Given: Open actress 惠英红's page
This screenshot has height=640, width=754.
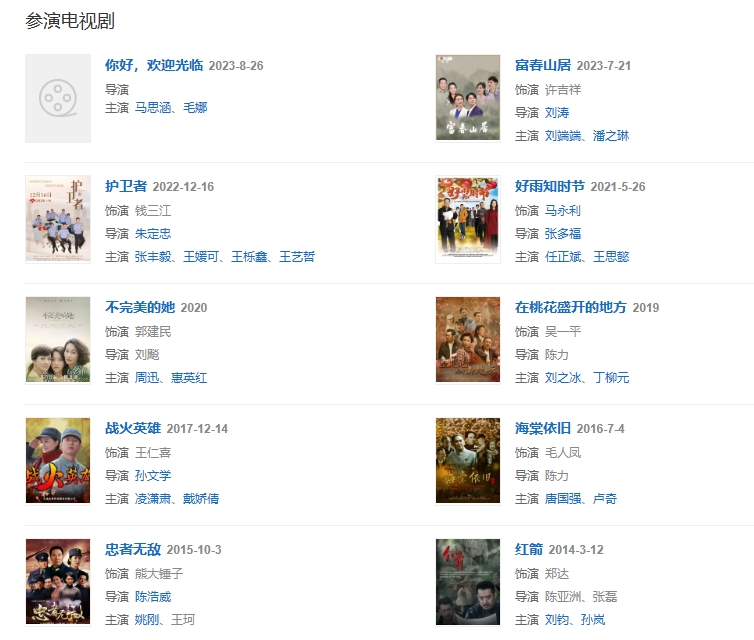Looking at the screenshot, I should 189,378.
